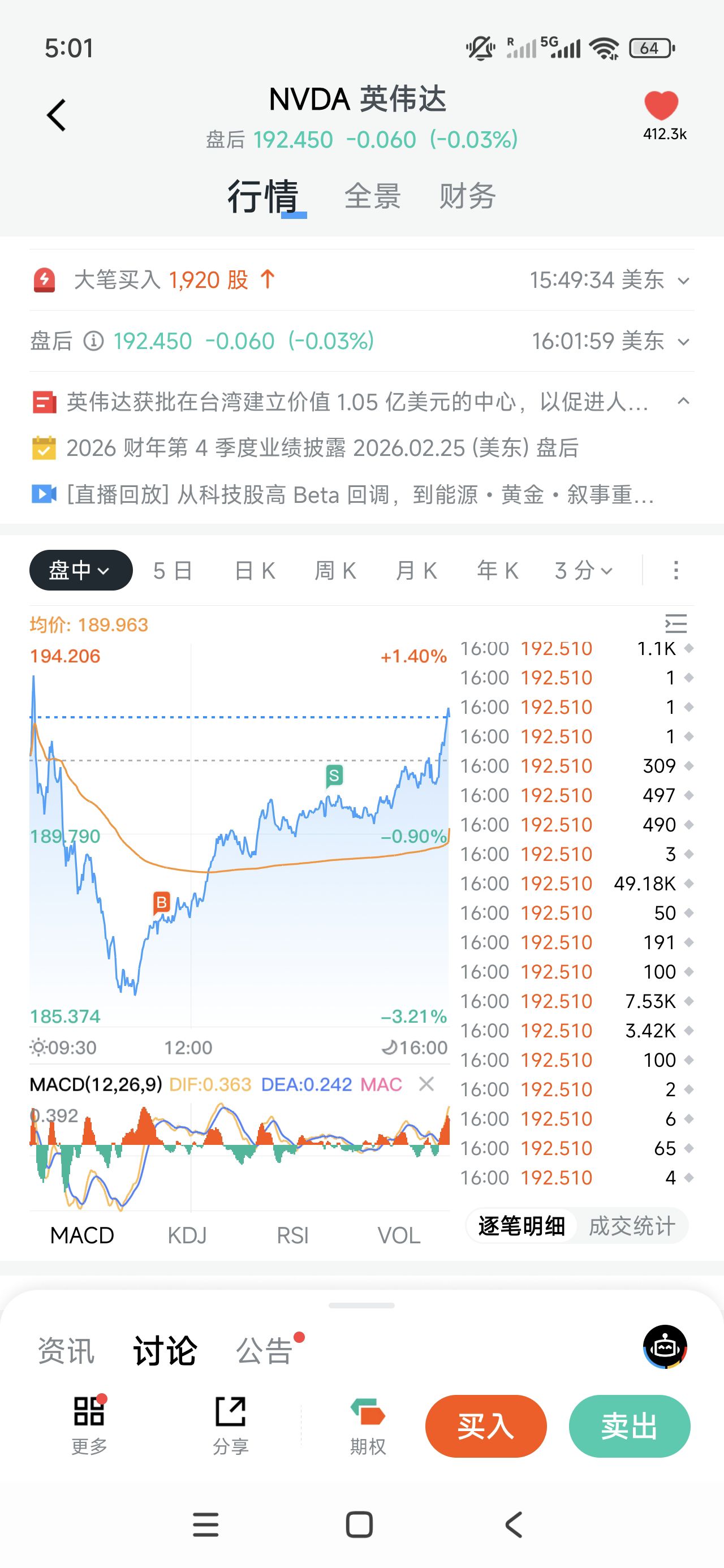
Task: Select the 日 K chart view
Action: pyautogui.click(x=255, y=571)
